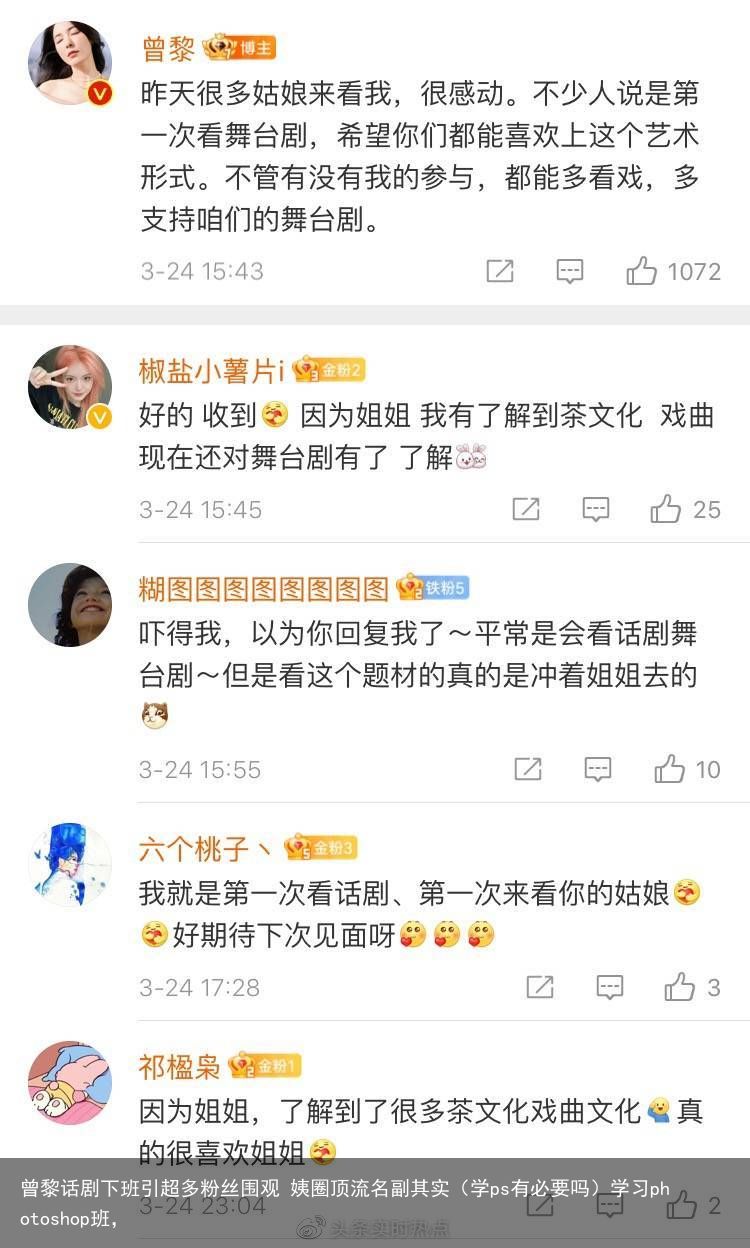Image resolution: width=750 pixels, height=1248 pixels.
Task: View 祁楹枭's profile via username
Action: tap(180, 1067)
